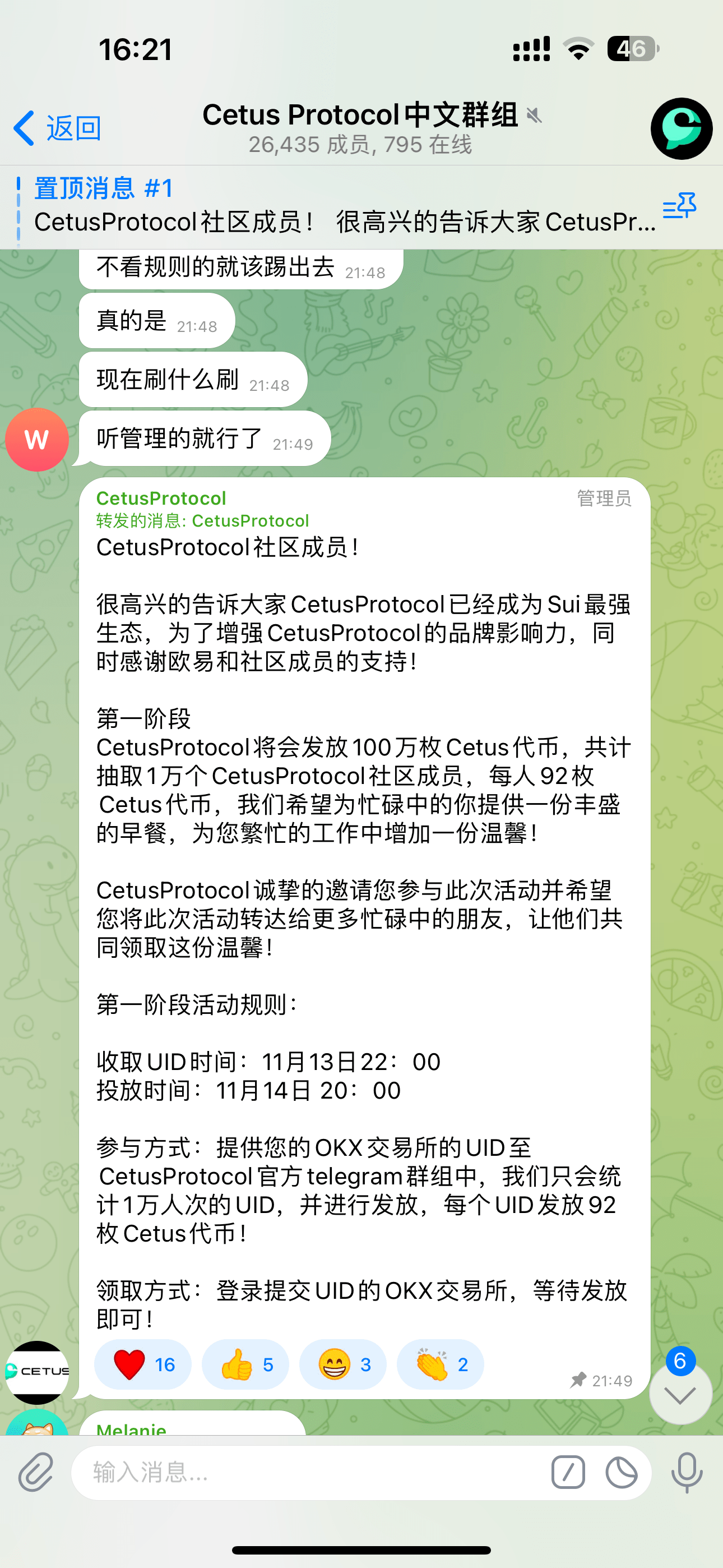React with clapping hands showing 2

[x=440, y=1364]
